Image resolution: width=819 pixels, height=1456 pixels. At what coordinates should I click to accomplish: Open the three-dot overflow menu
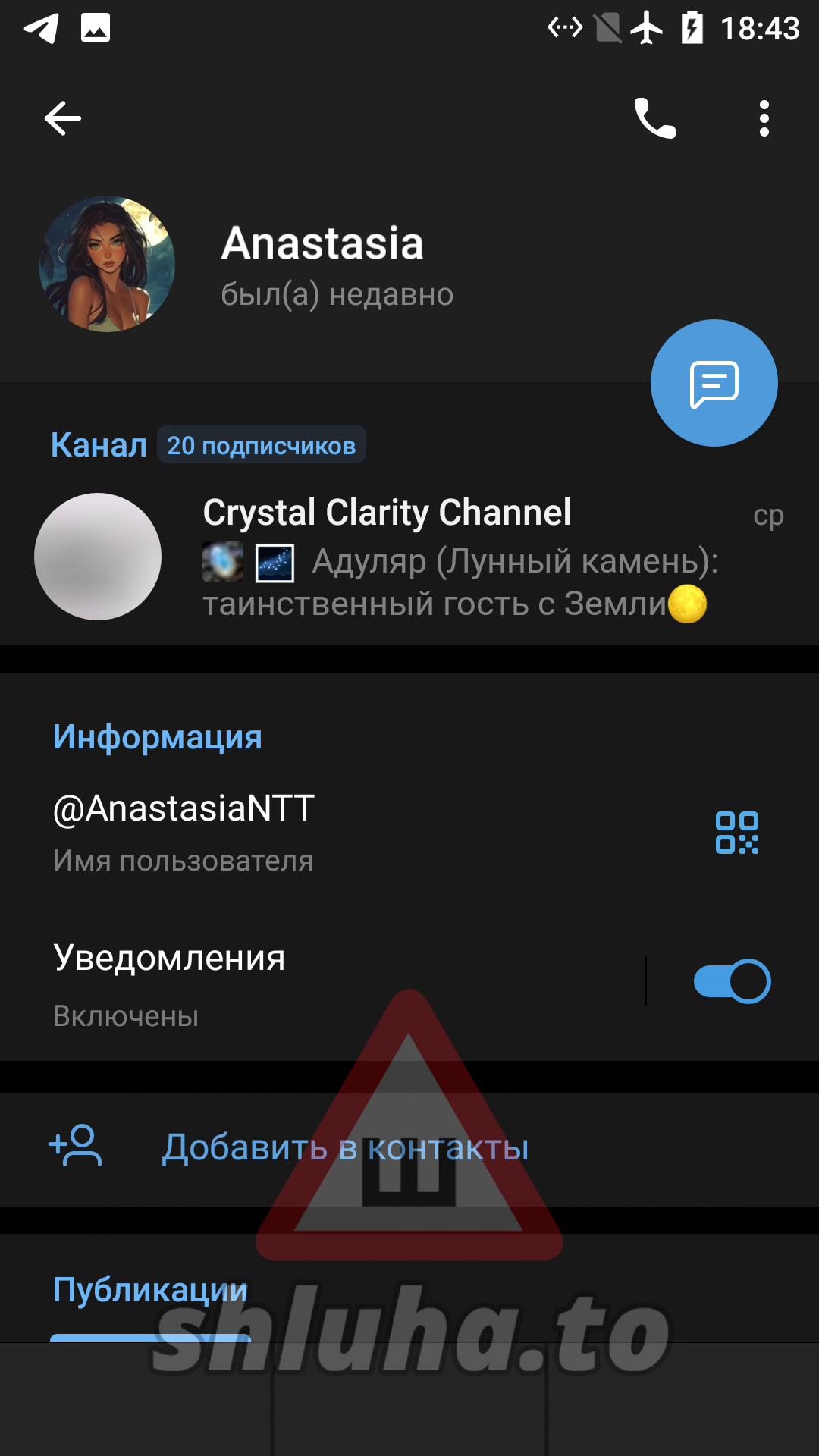(764, 118)
